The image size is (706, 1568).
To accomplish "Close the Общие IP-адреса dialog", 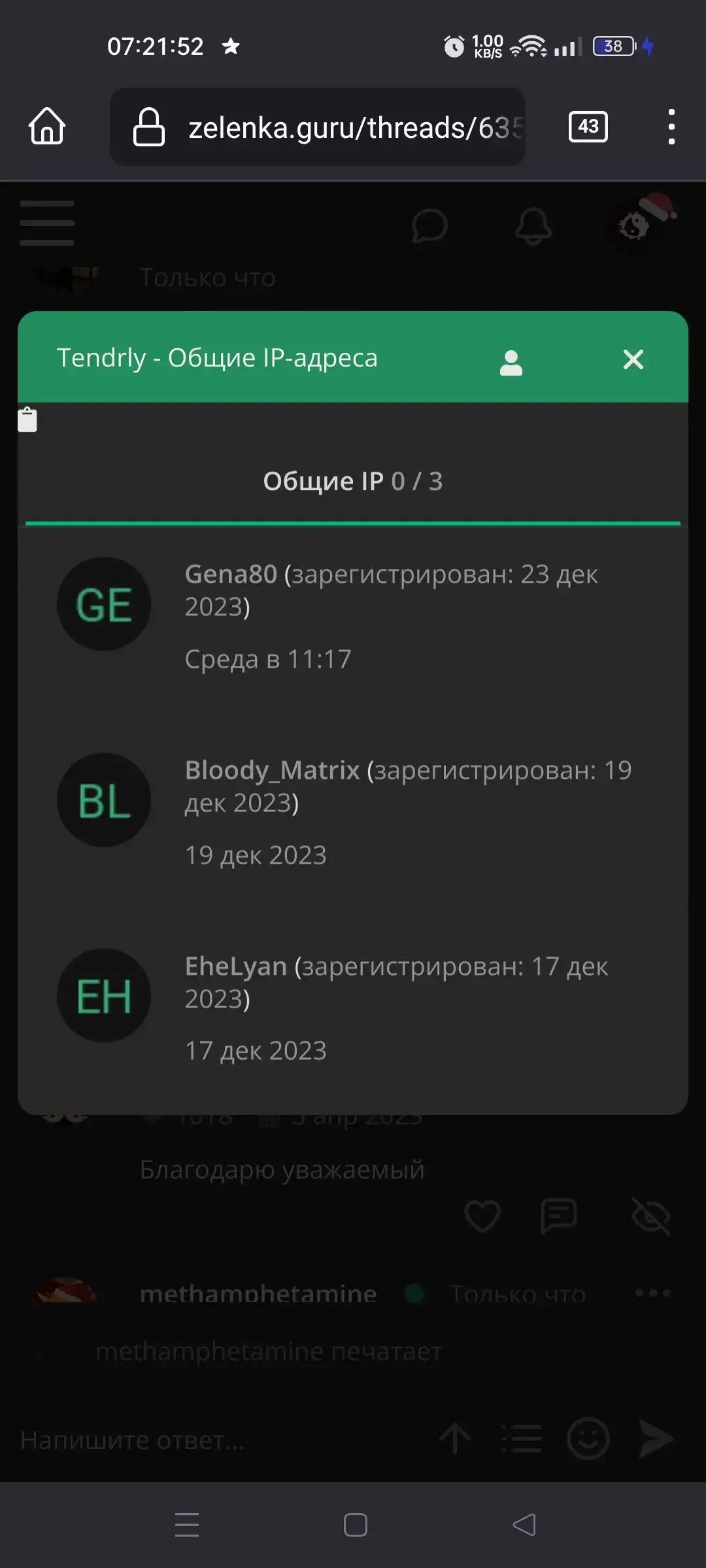I will 633,359.
